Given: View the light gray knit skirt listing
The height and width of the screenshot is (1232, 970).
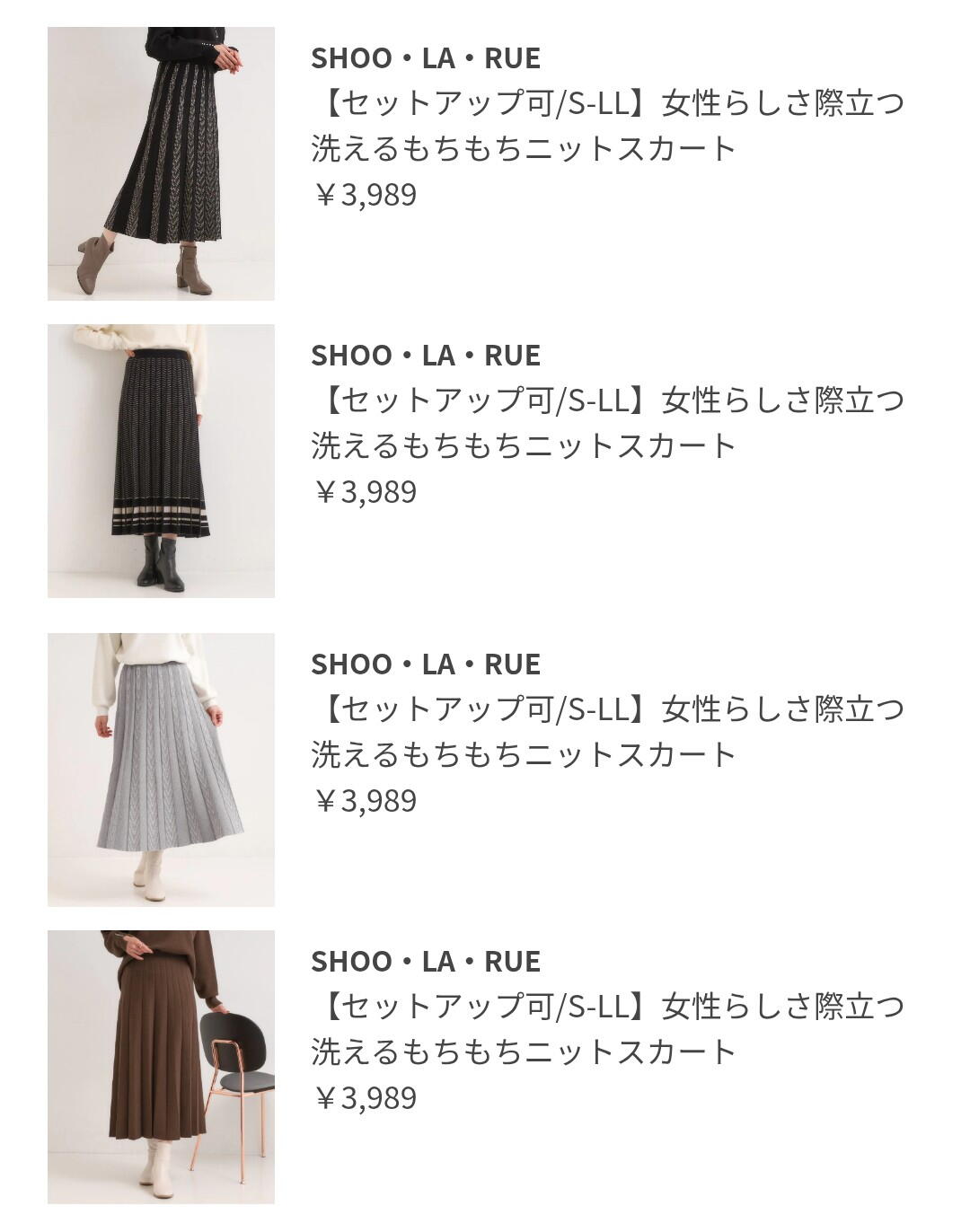Looking at the screenshot, I should (161, 770).
